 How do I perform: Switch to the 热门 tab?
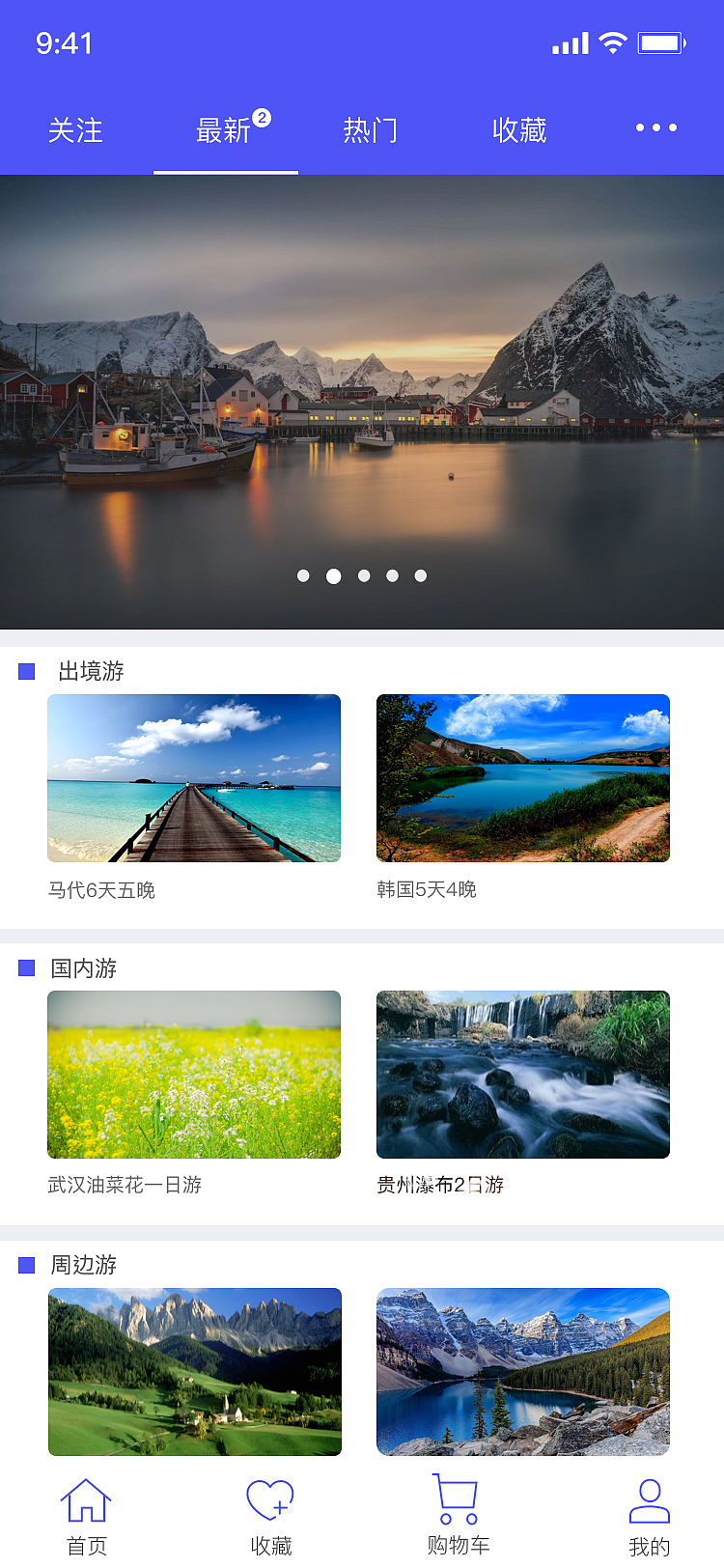(371, 130)
